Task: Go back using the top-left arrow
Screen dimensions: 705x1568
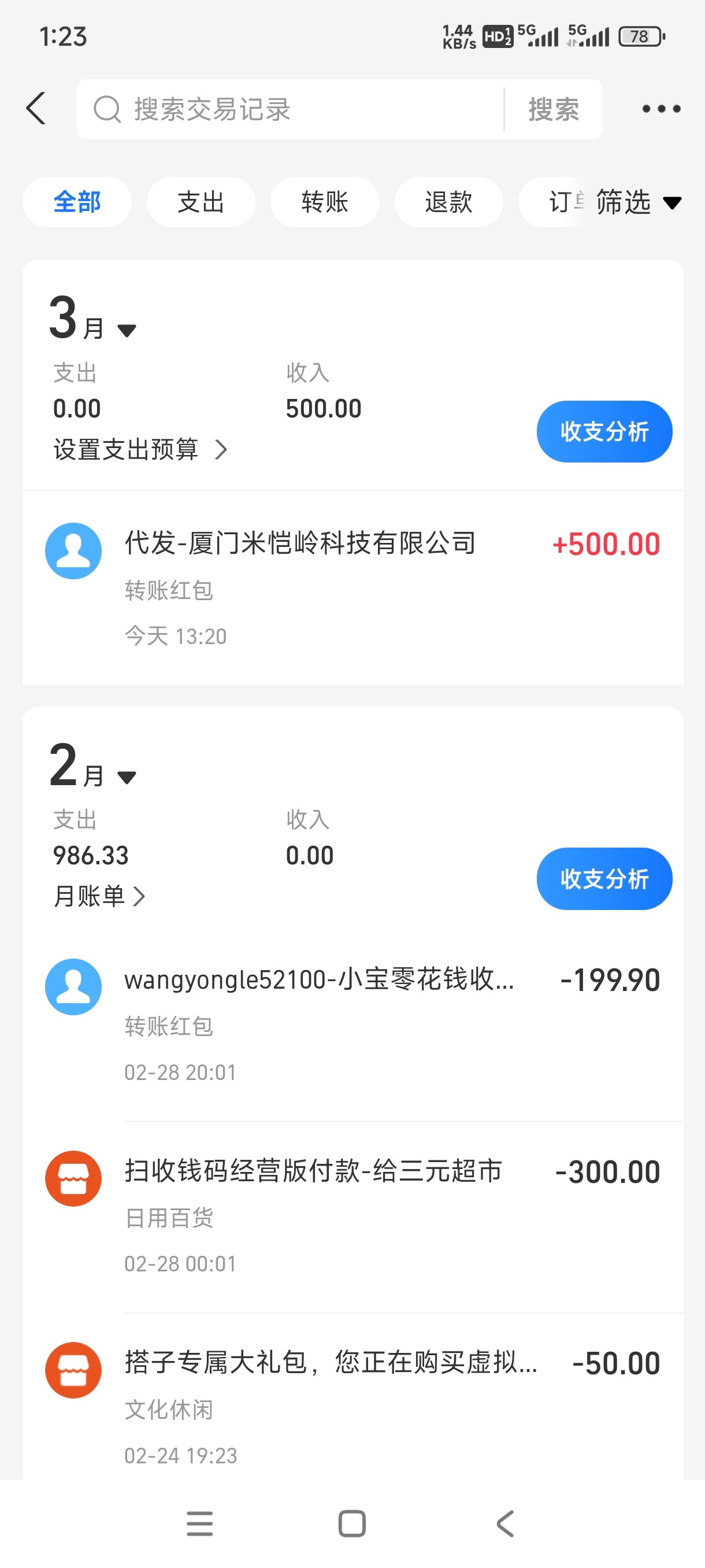Action: click(x=36, y=109)
